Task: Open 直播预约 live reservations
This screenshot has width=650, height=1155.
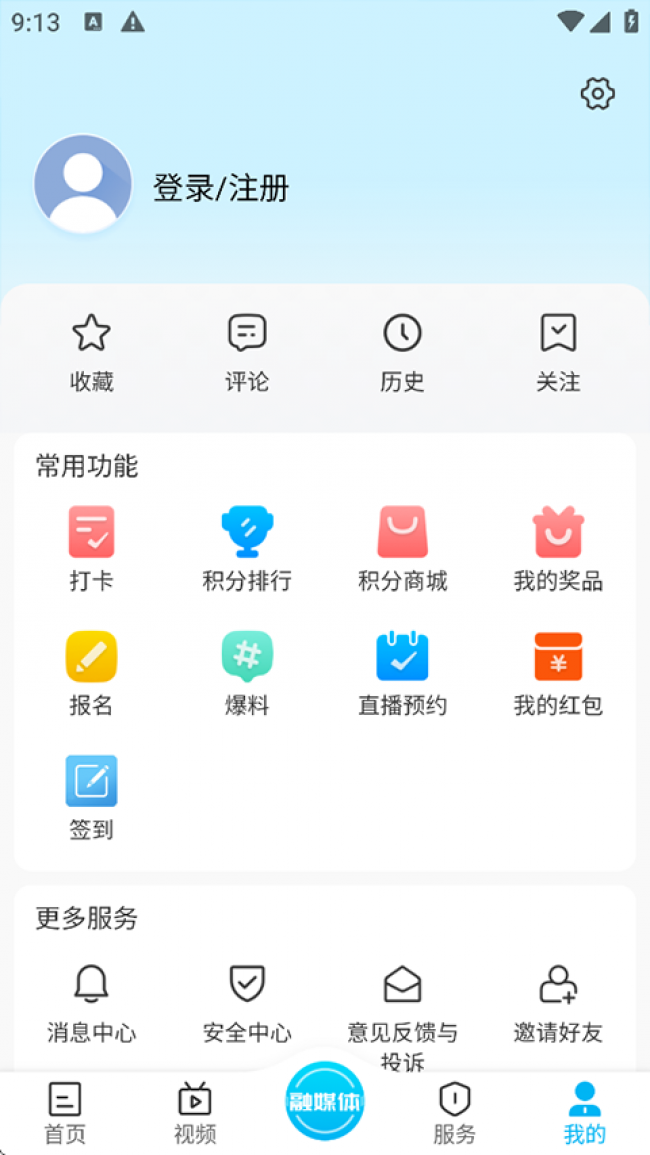Action: (x=402, y=673)
